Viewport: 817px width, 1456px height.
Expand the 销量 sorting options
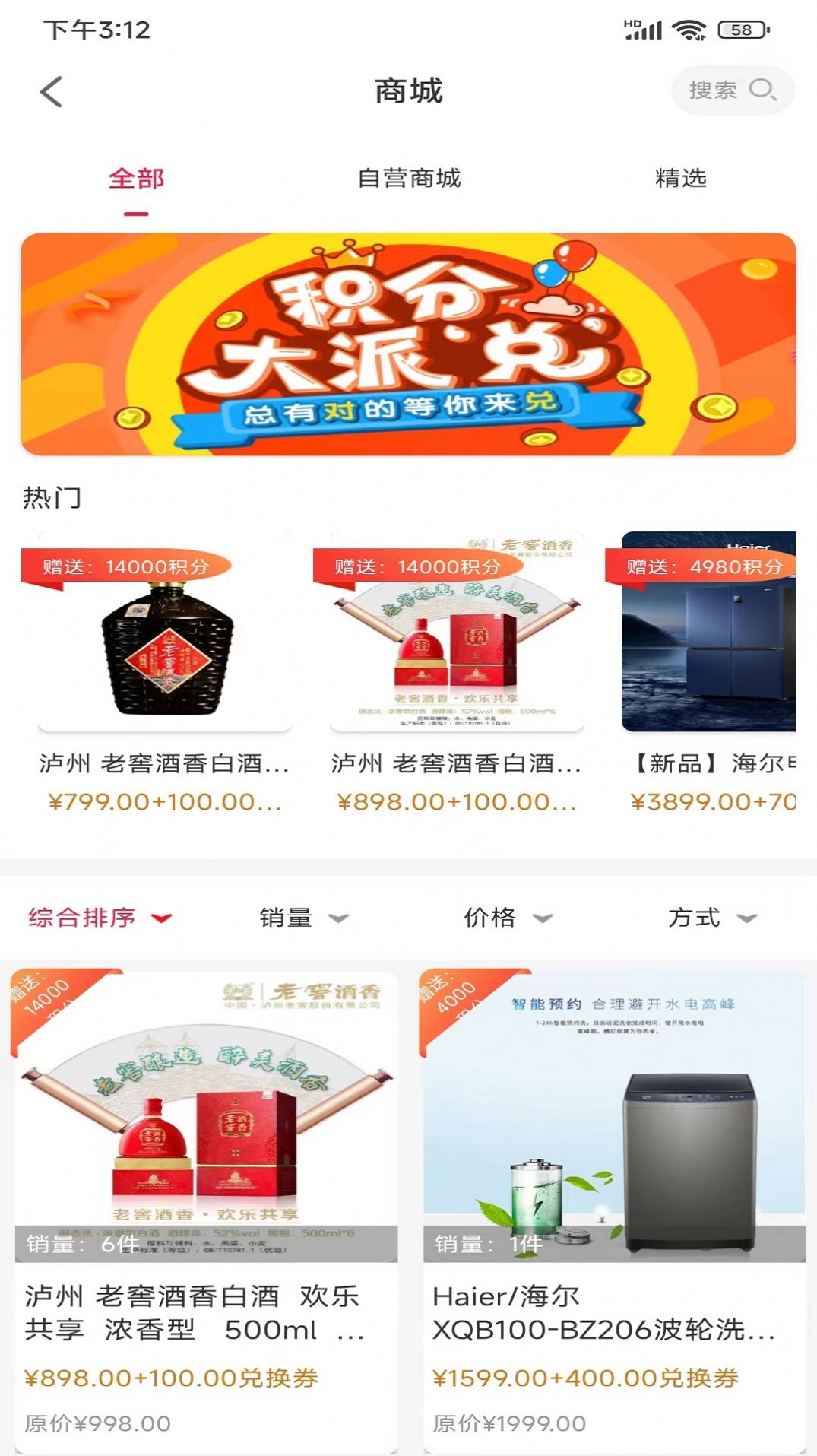(302, 918)
